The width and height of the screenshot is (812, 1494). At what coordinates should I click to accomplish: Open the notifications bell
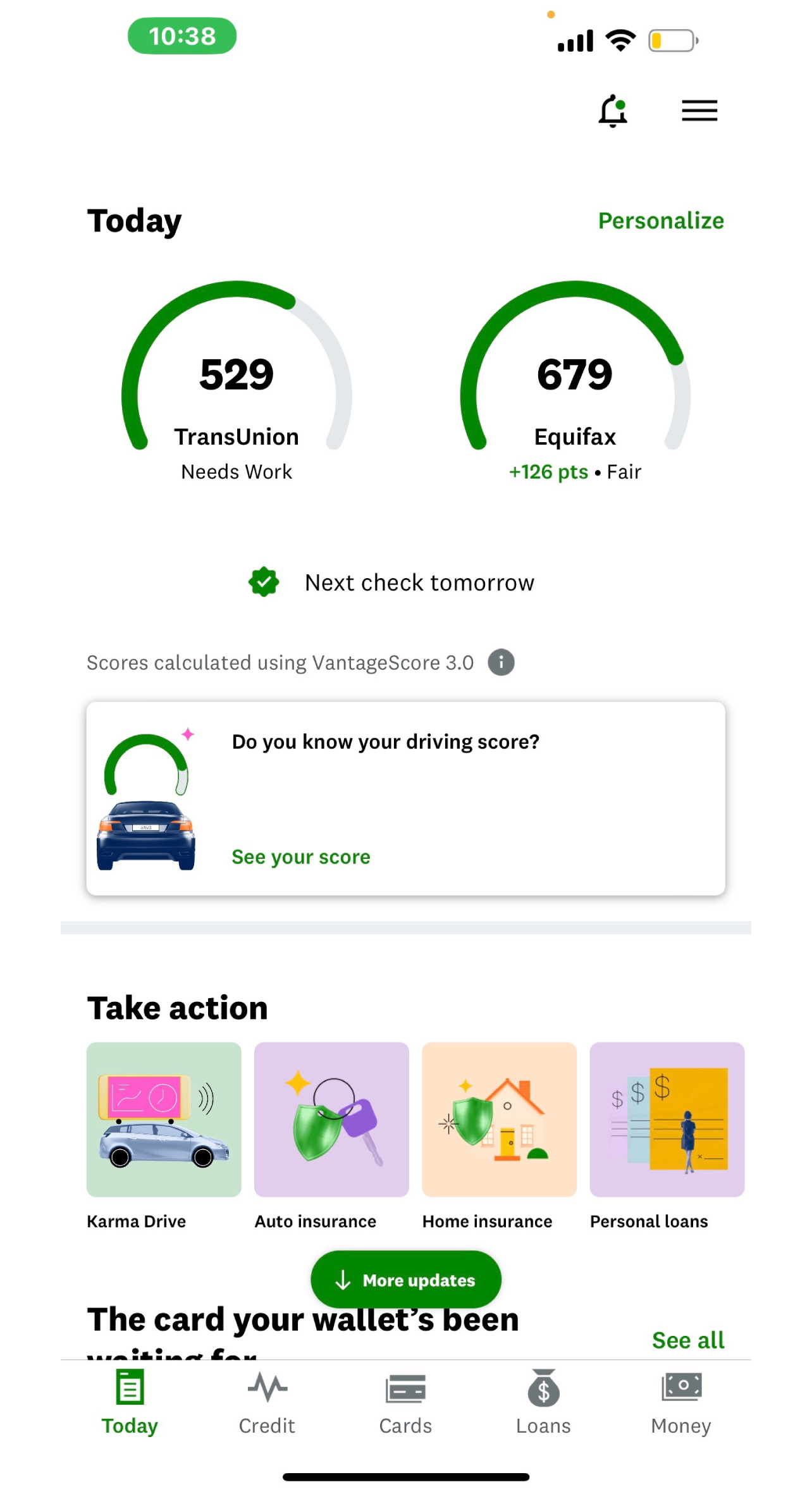pyautogui.click(x=612, y=111)
